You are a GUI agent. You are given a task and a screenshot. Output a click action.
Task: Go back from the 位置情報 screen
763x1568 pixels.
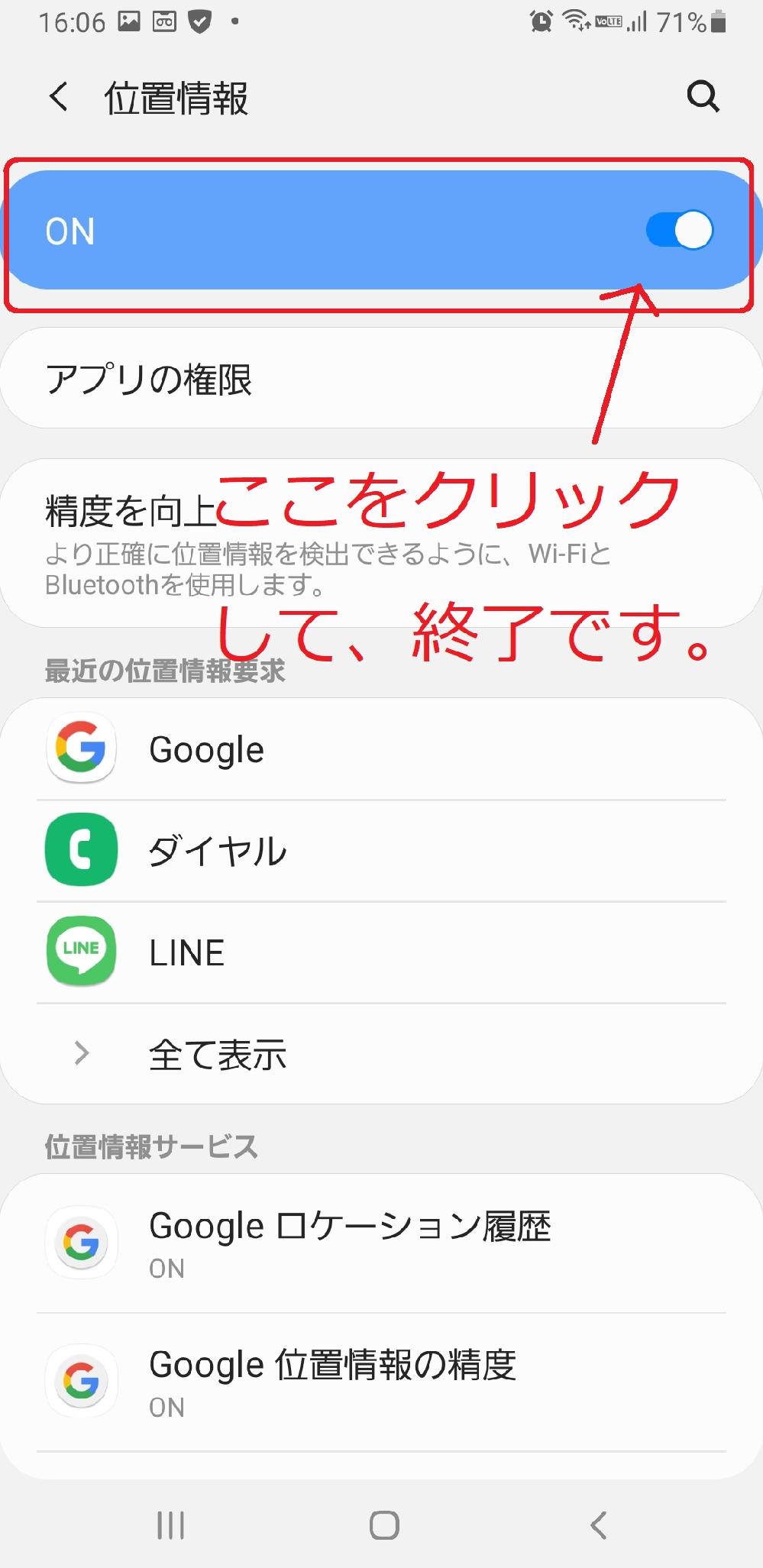coord(59,97)
